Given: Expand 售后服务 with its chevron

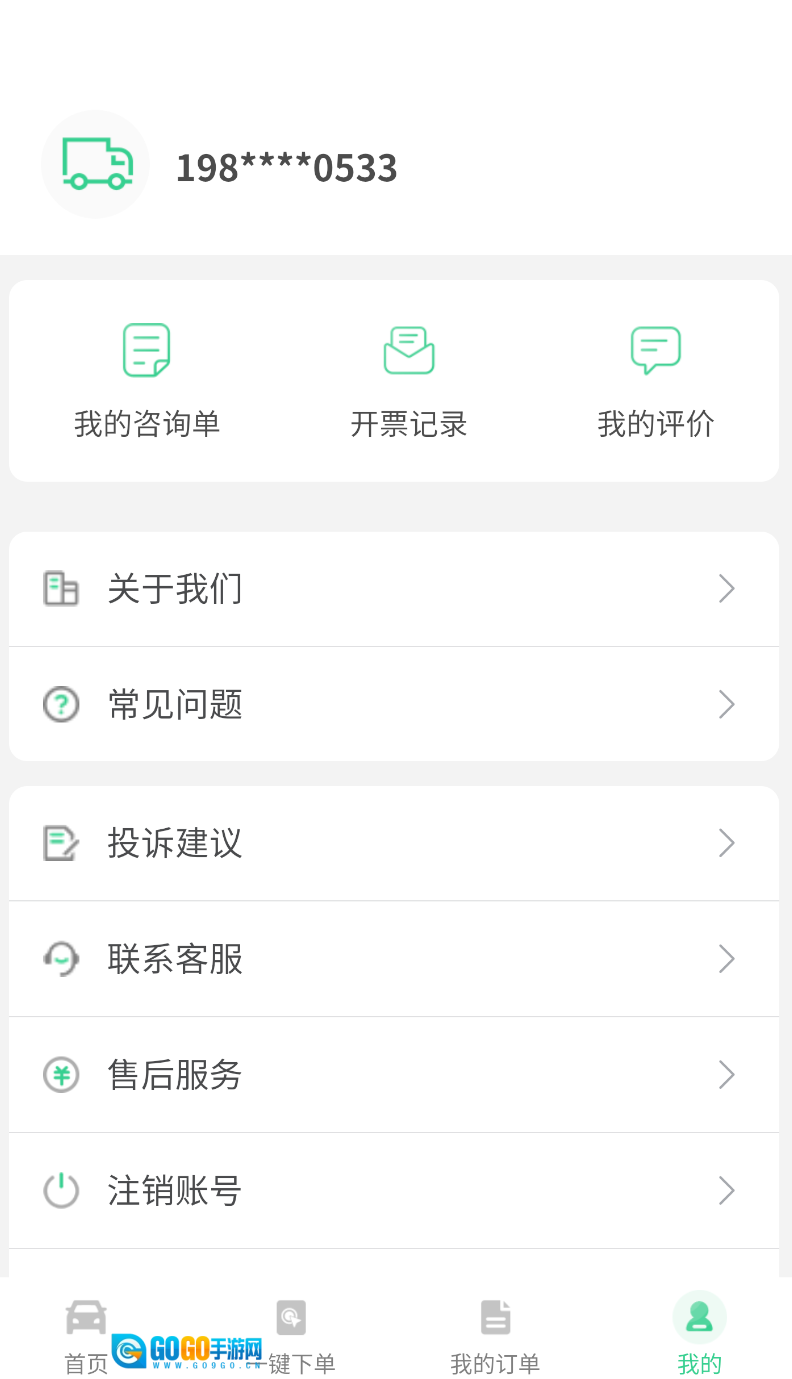Looking at the screenshot, I should (727, 1075).
